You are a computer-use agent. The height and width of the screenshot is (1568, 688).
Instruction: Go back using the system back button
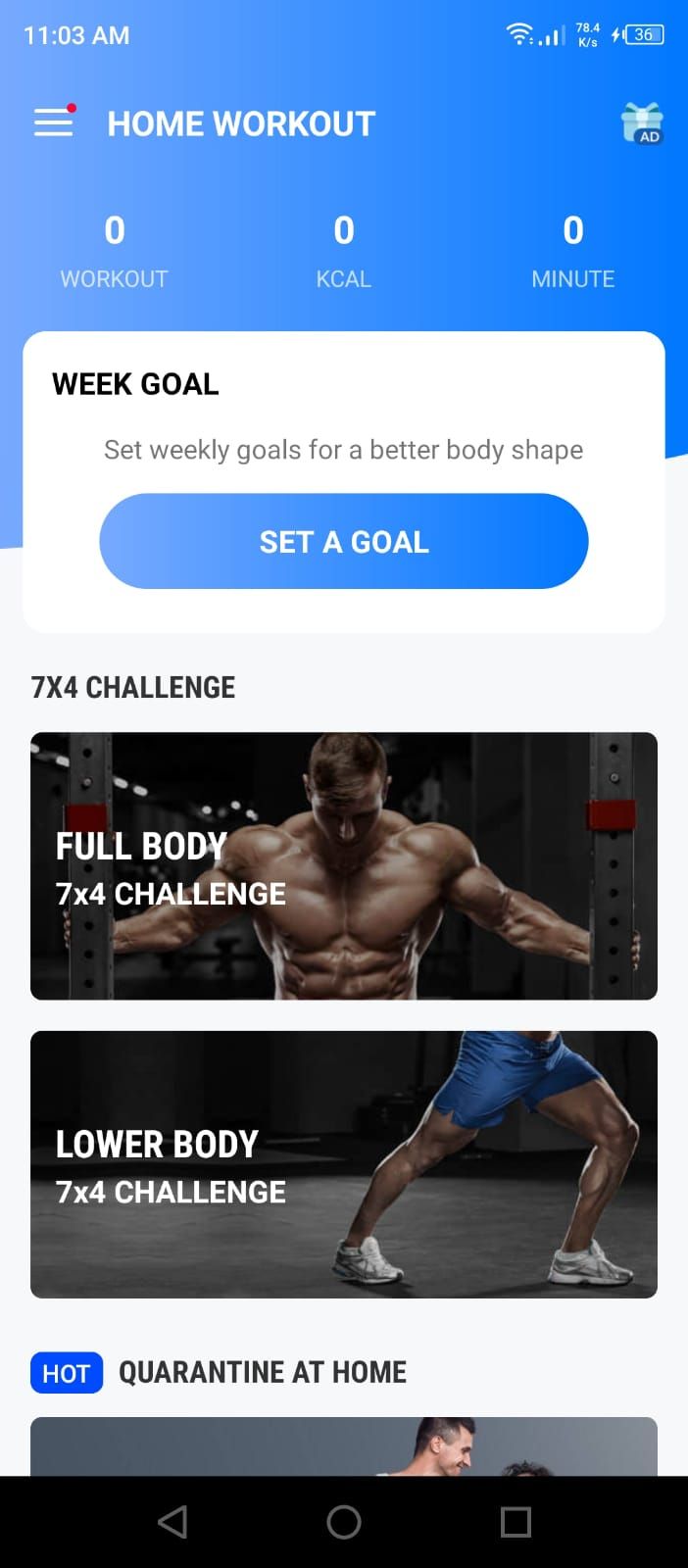[x=172, y=1522]
